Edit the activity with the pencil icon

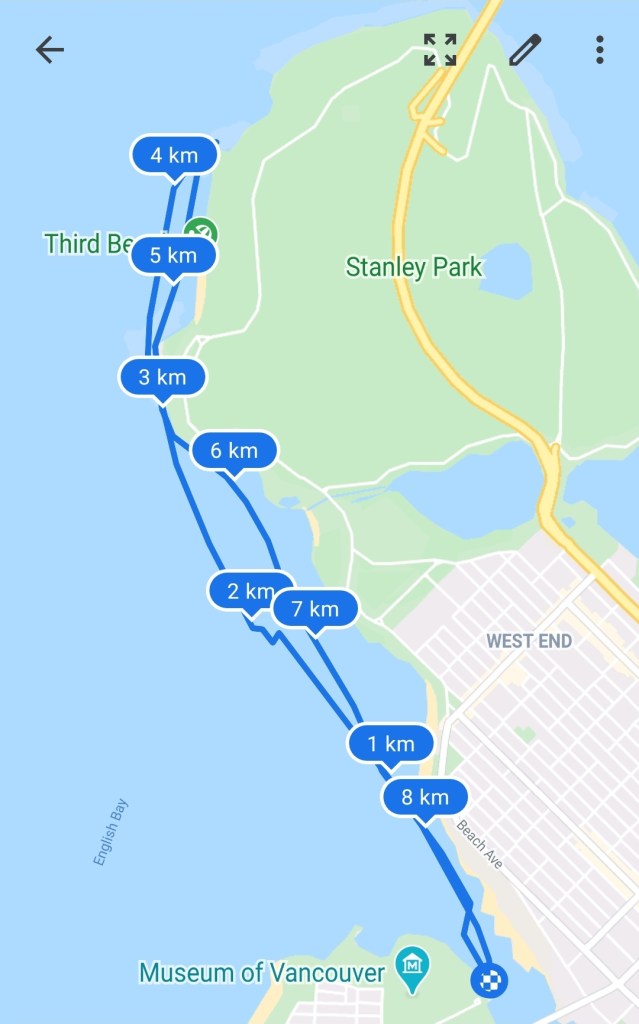(525, 50)
